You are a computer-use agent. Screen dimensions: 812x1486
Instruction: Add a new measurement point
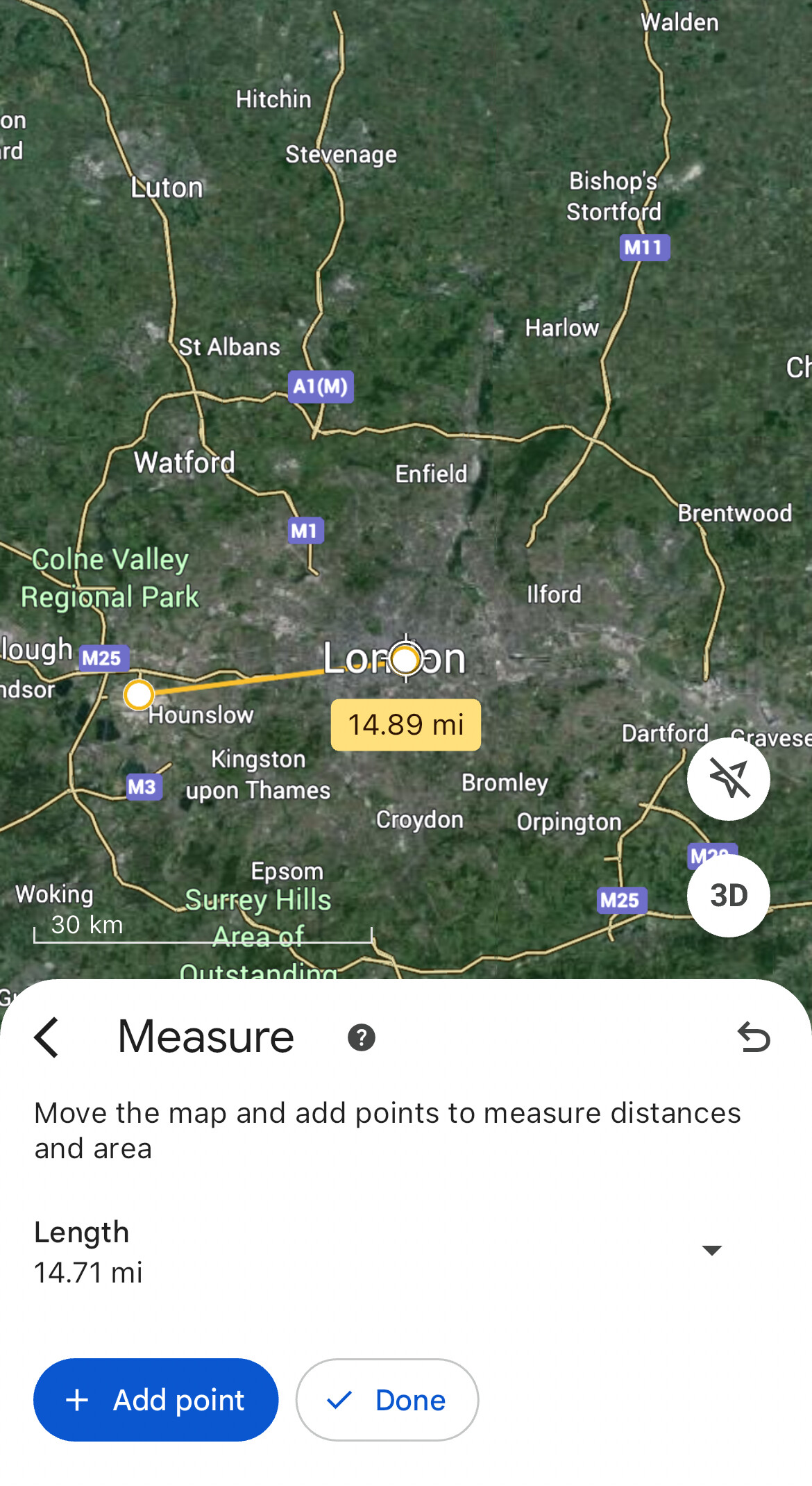click(155, 1400)
